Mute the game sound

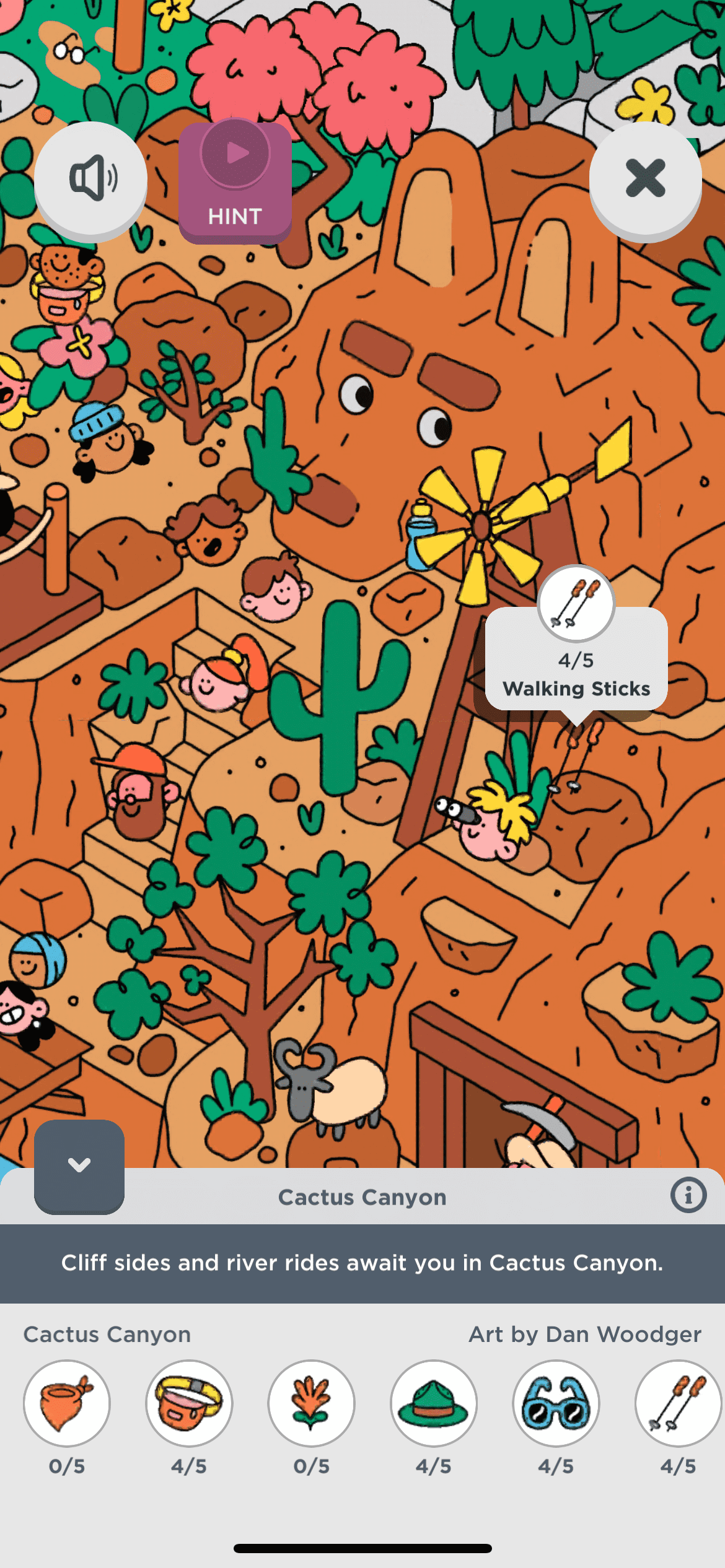click(90, 178)
